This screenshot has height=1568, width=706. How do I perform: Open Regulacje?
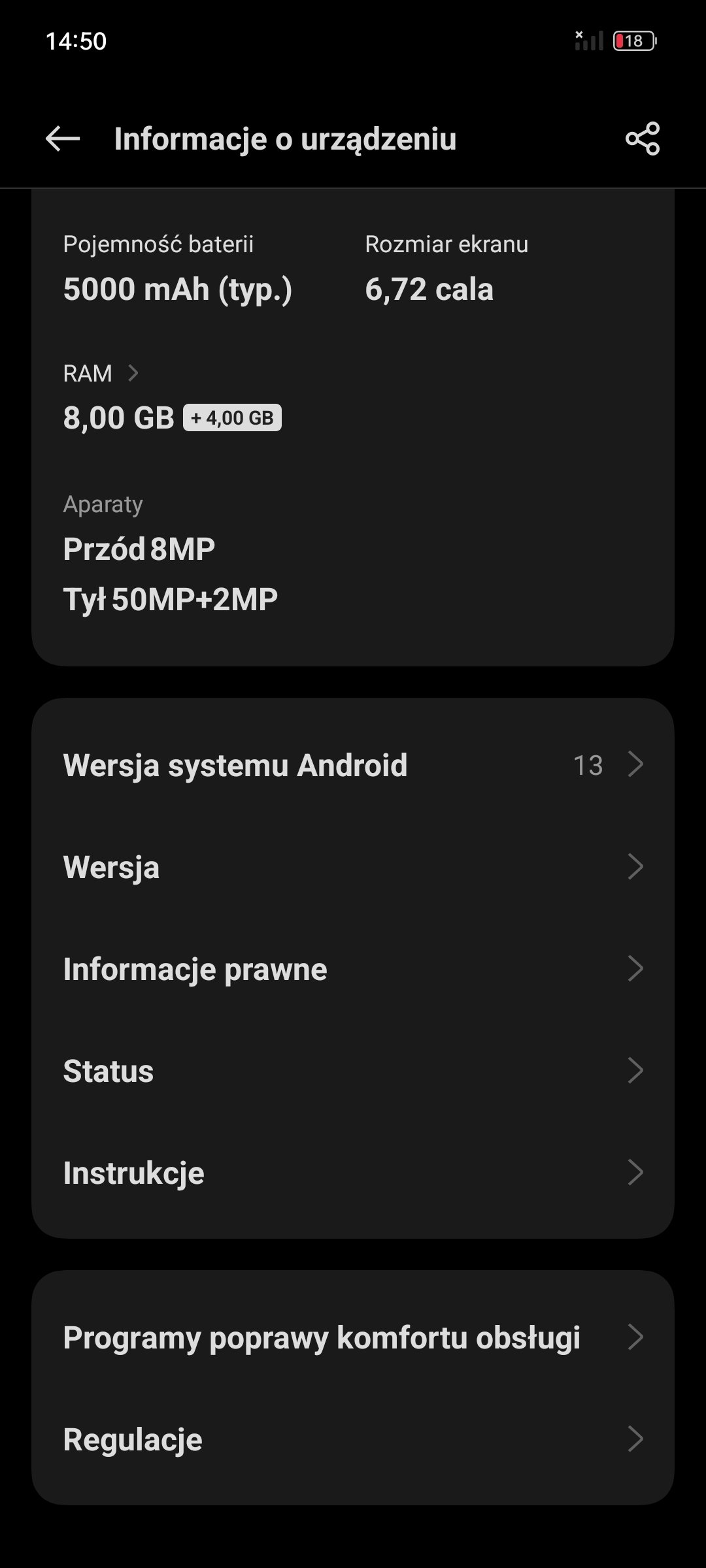tap(353, 1439)
